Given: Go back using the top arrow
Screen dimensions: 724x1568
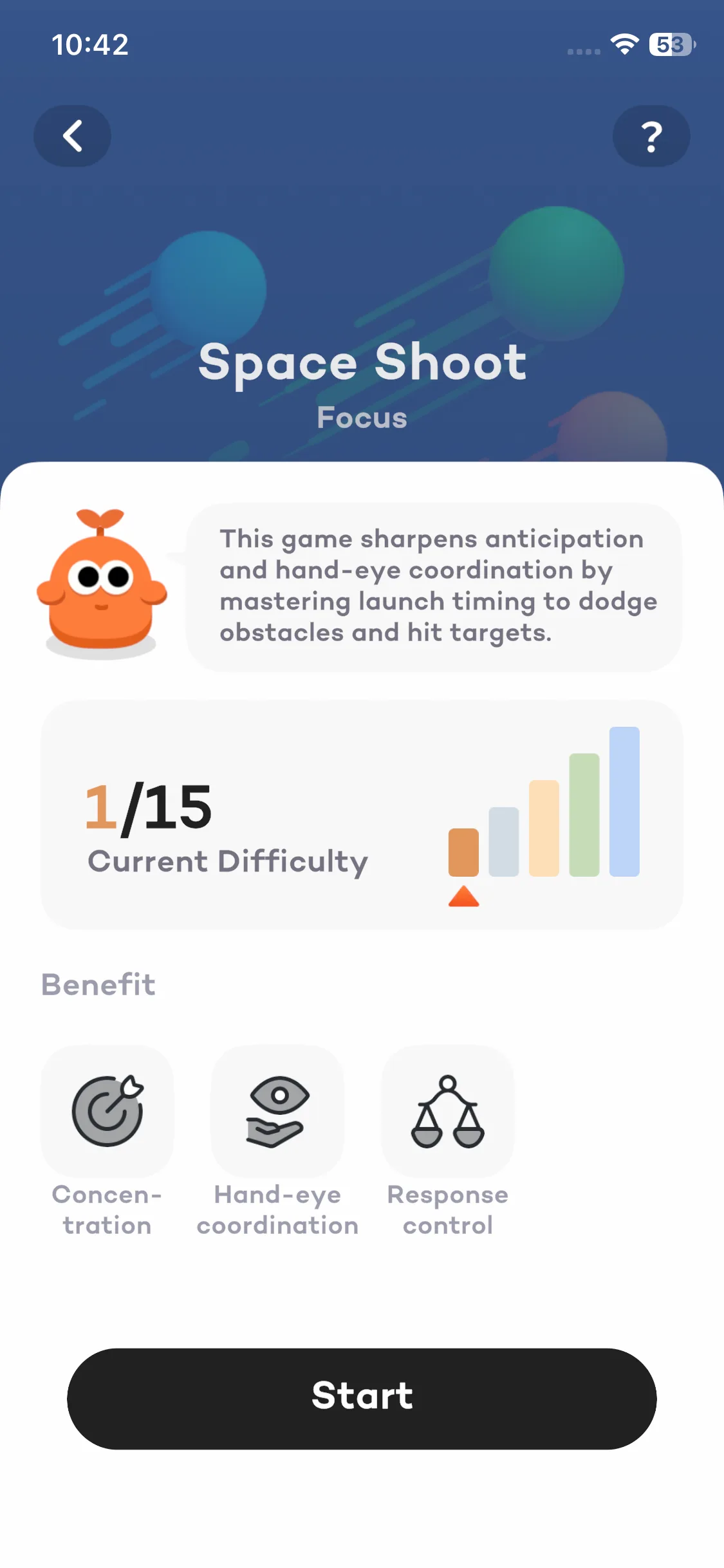Looking at the screenshot, I should pyautogui.click(x=72, y=136).
